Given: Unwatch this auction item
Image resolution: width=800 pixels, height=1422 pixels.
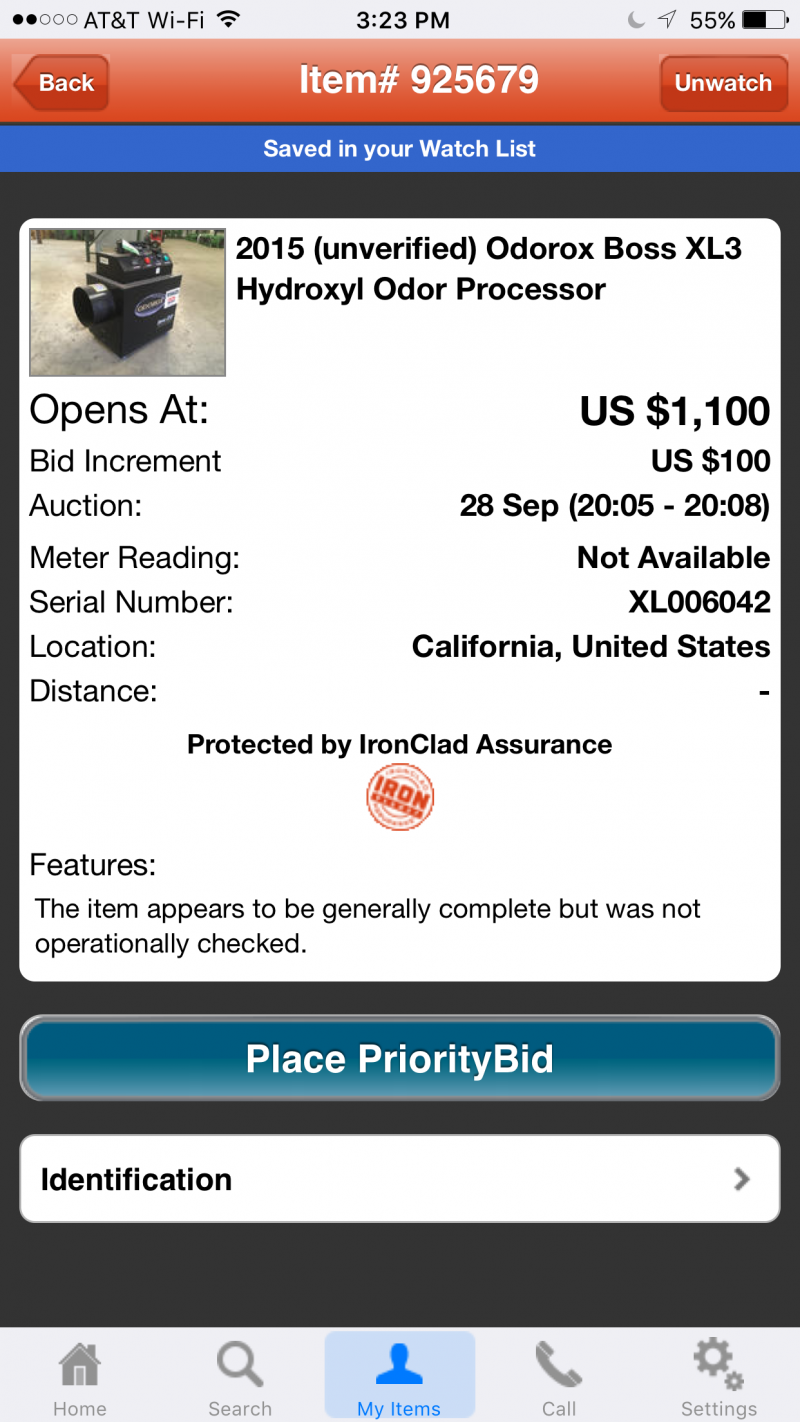Looking at the screenshot, I should tap(723, 83).
